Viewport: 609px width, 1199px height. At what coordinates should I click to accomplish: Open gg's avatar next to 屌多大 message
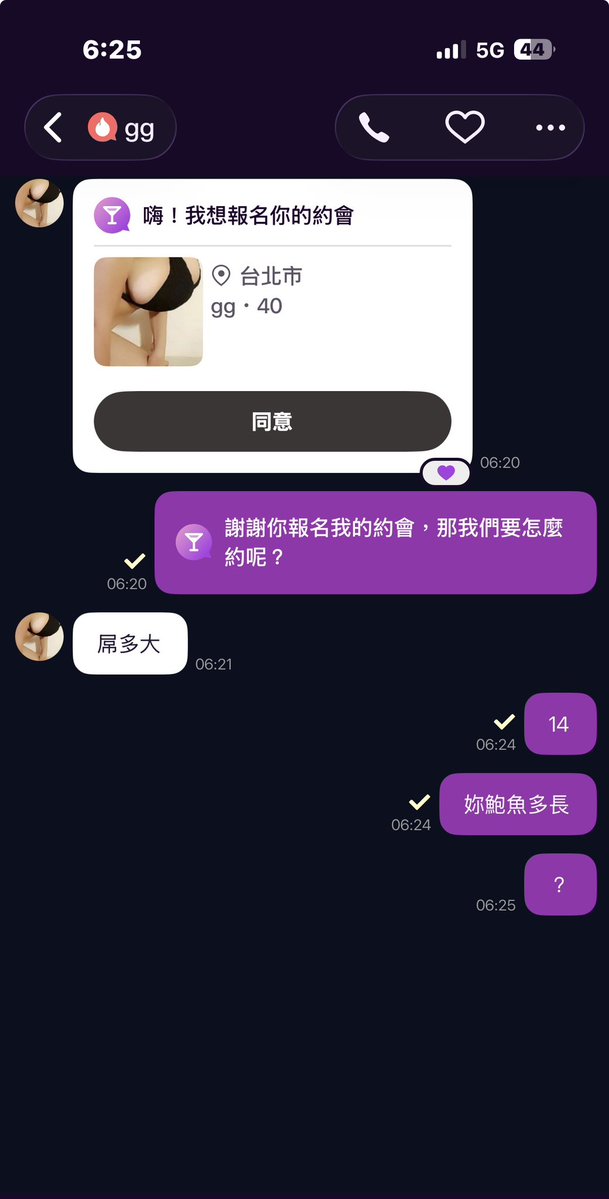coord(39,637)
